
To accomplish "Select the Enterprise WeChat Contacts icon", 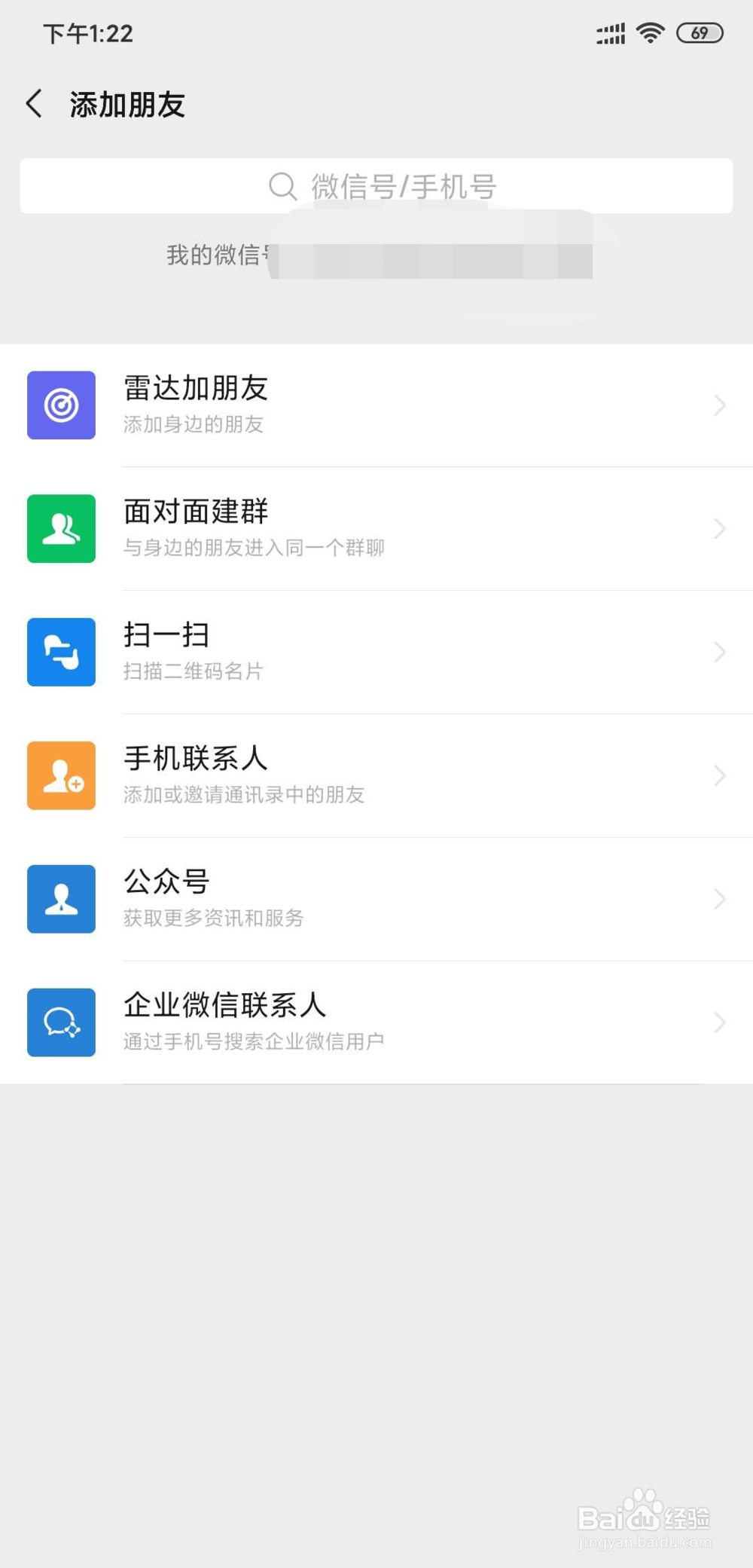I will click(61, 1022).
